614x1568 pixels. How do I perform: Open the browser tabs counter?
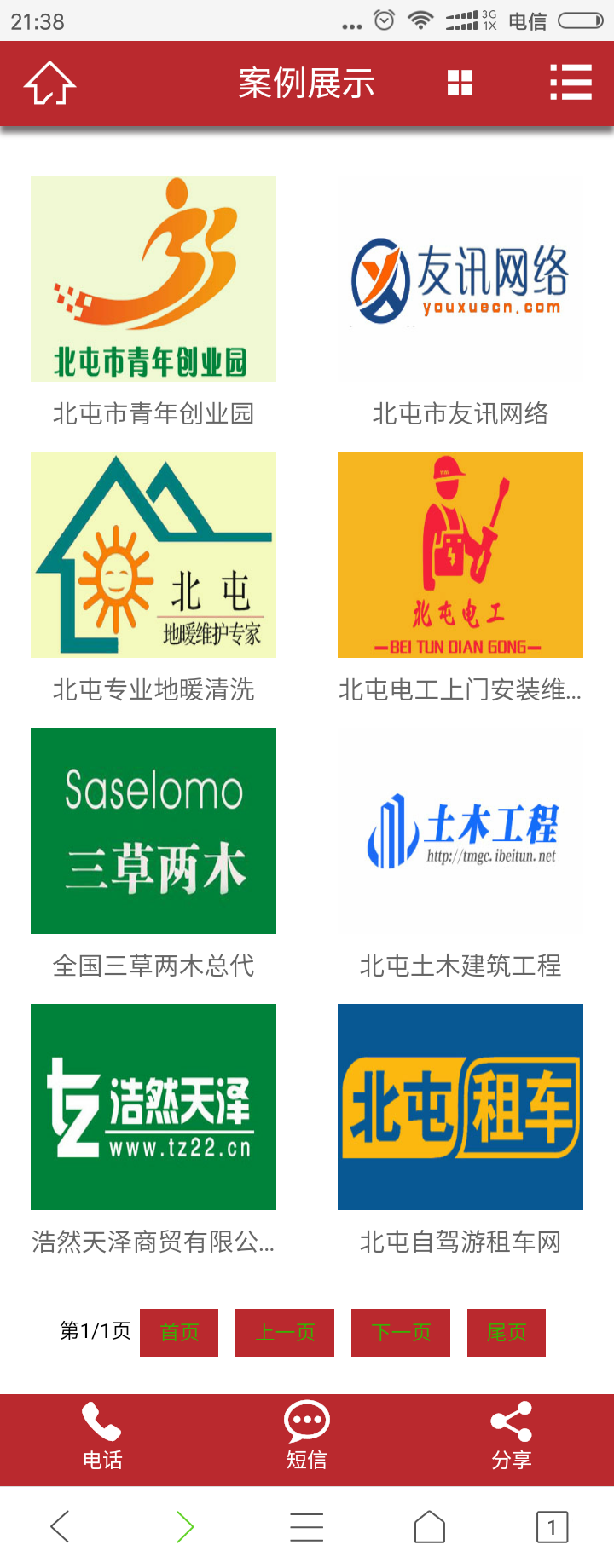[552, 1526]
